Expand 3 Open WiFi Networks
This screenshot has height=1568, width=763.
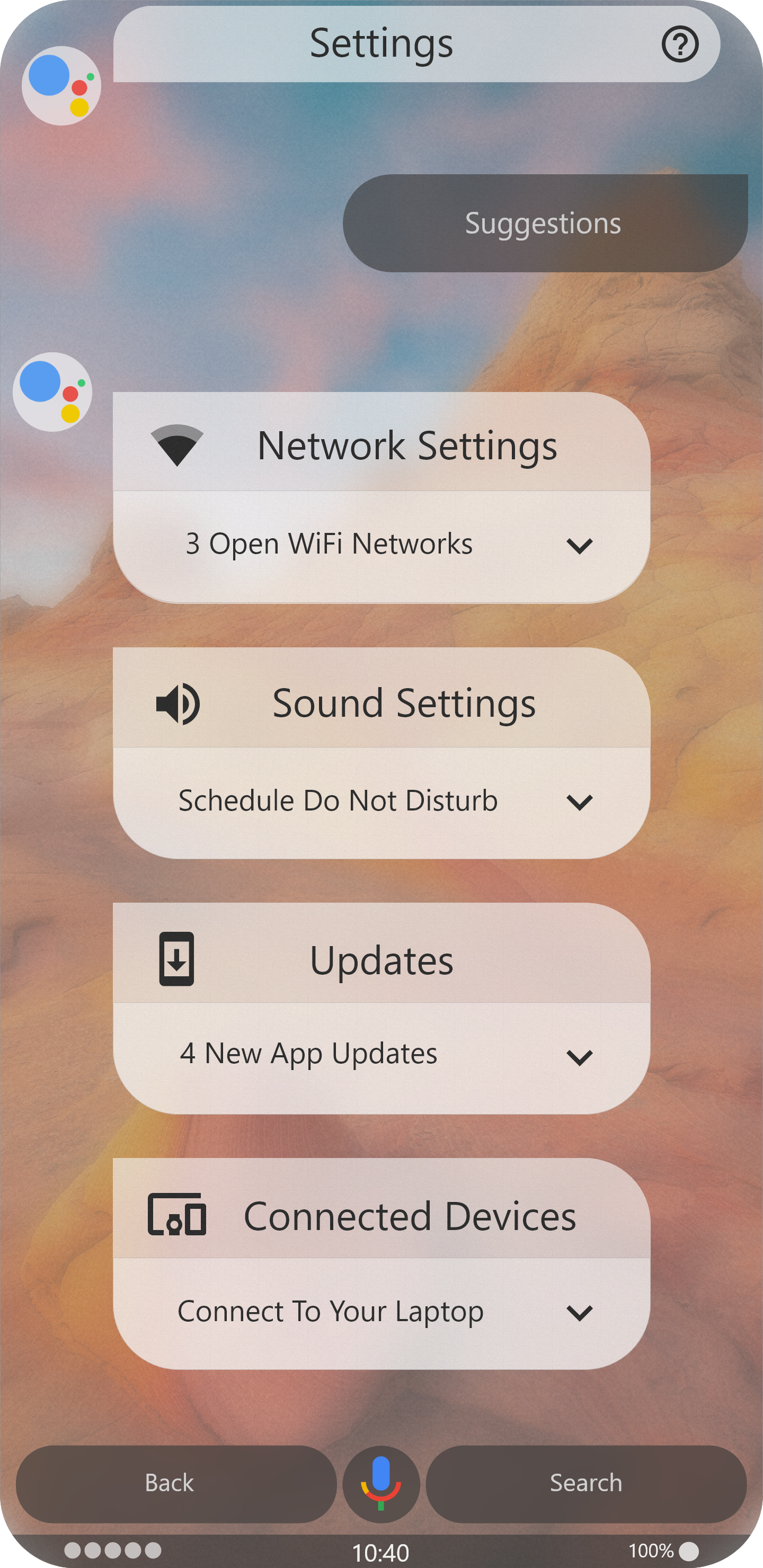[x=579, y=546]
